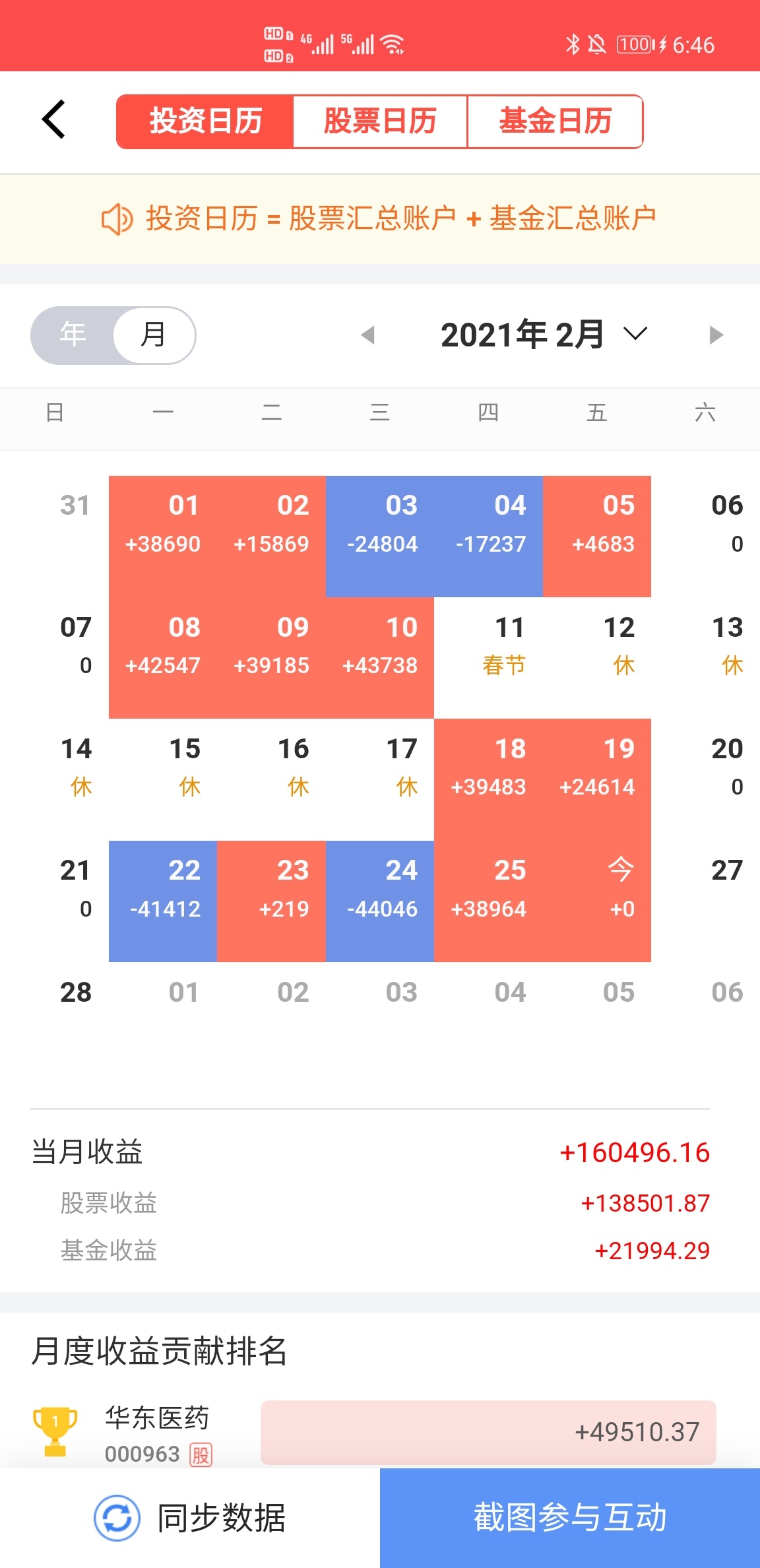760x1568 pixels.
Task: Switch to the 基金日历 tab
Action: [555, 121]
